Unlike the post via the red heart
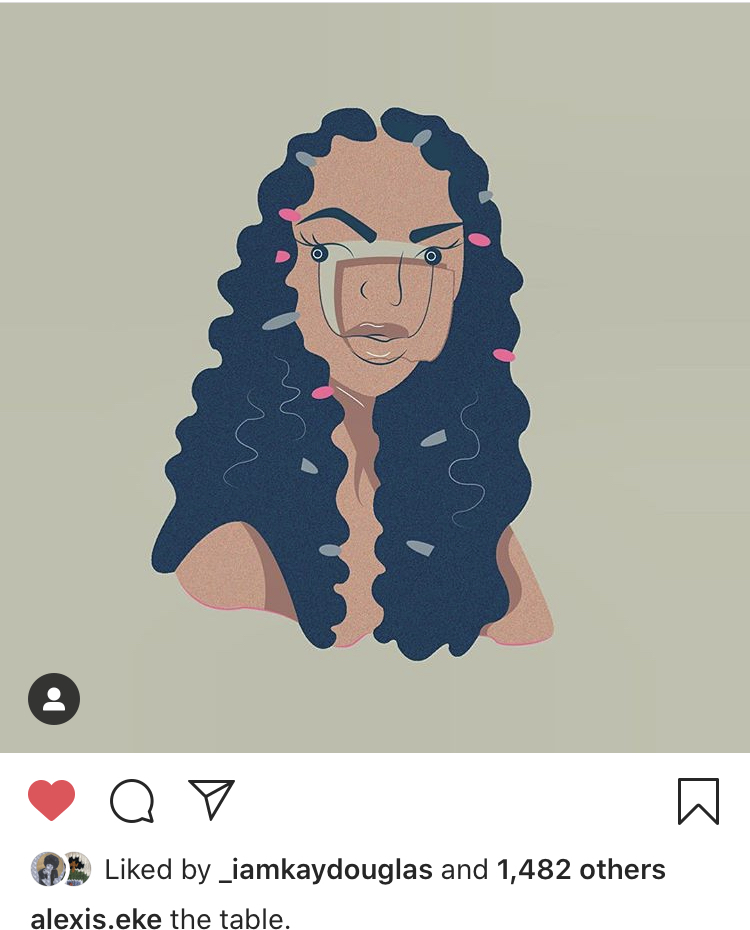Image resolution: width=750 pixels, height=930 pixels. point(51,801)
